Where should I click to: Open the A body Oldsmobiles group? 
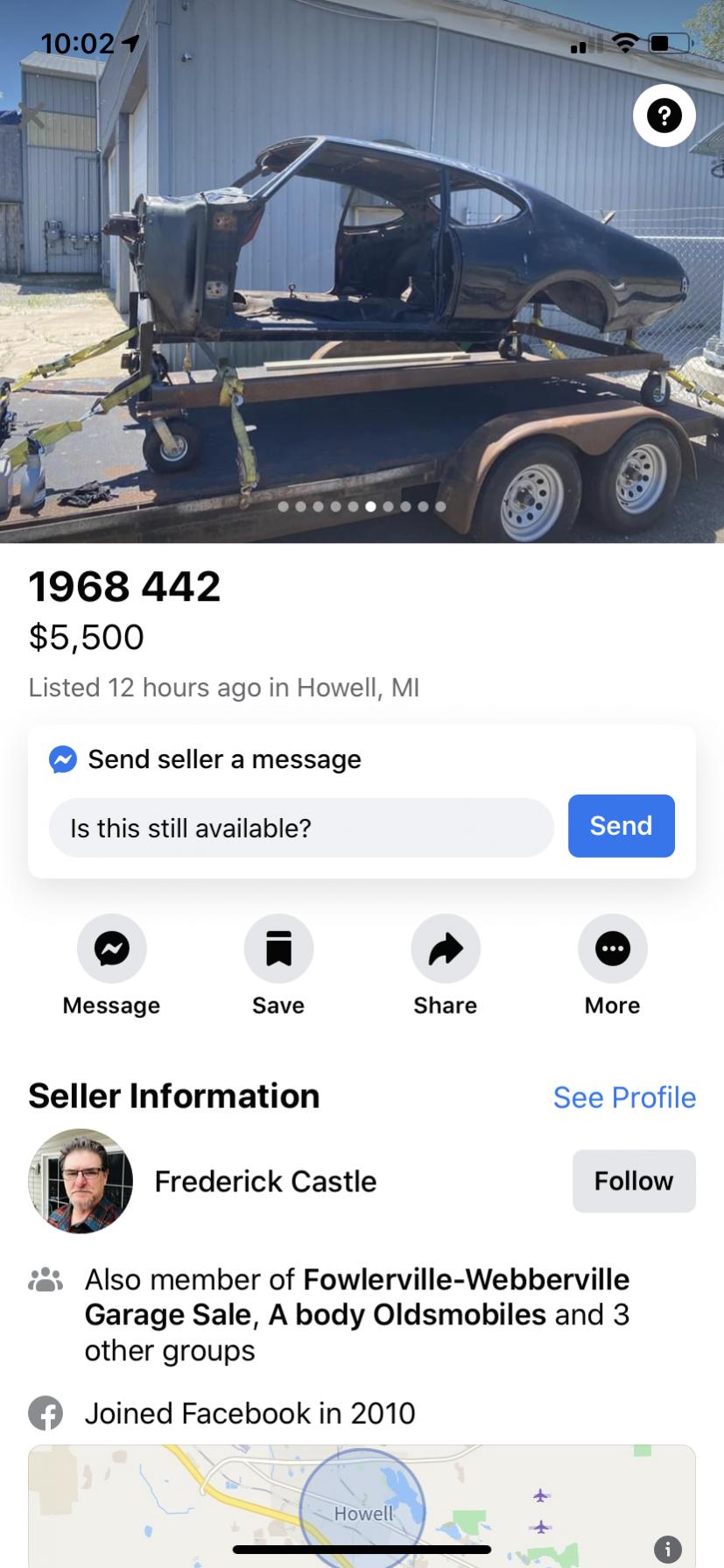pyautogui.click(x=407, y=1315)
